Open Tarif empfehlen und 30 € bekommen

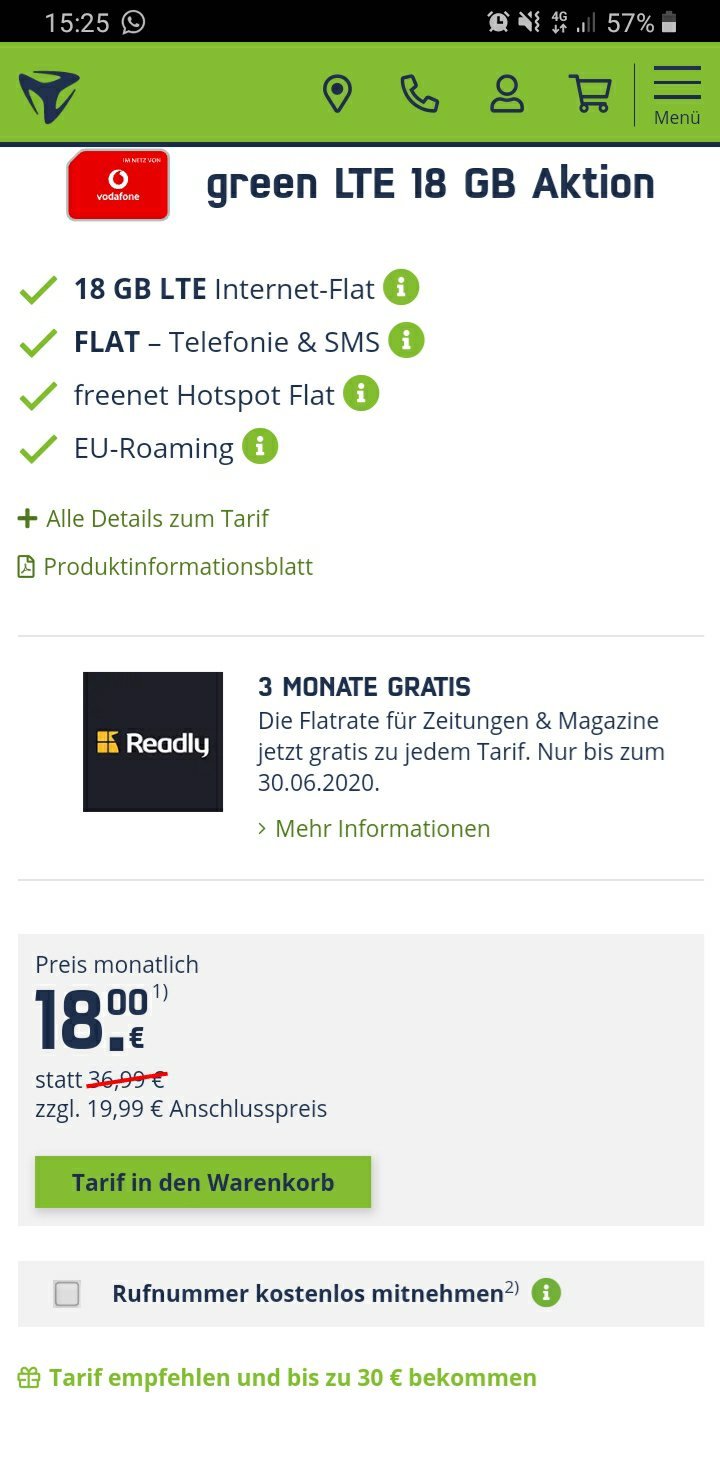pyautogui.click(x=277, y=1378)
